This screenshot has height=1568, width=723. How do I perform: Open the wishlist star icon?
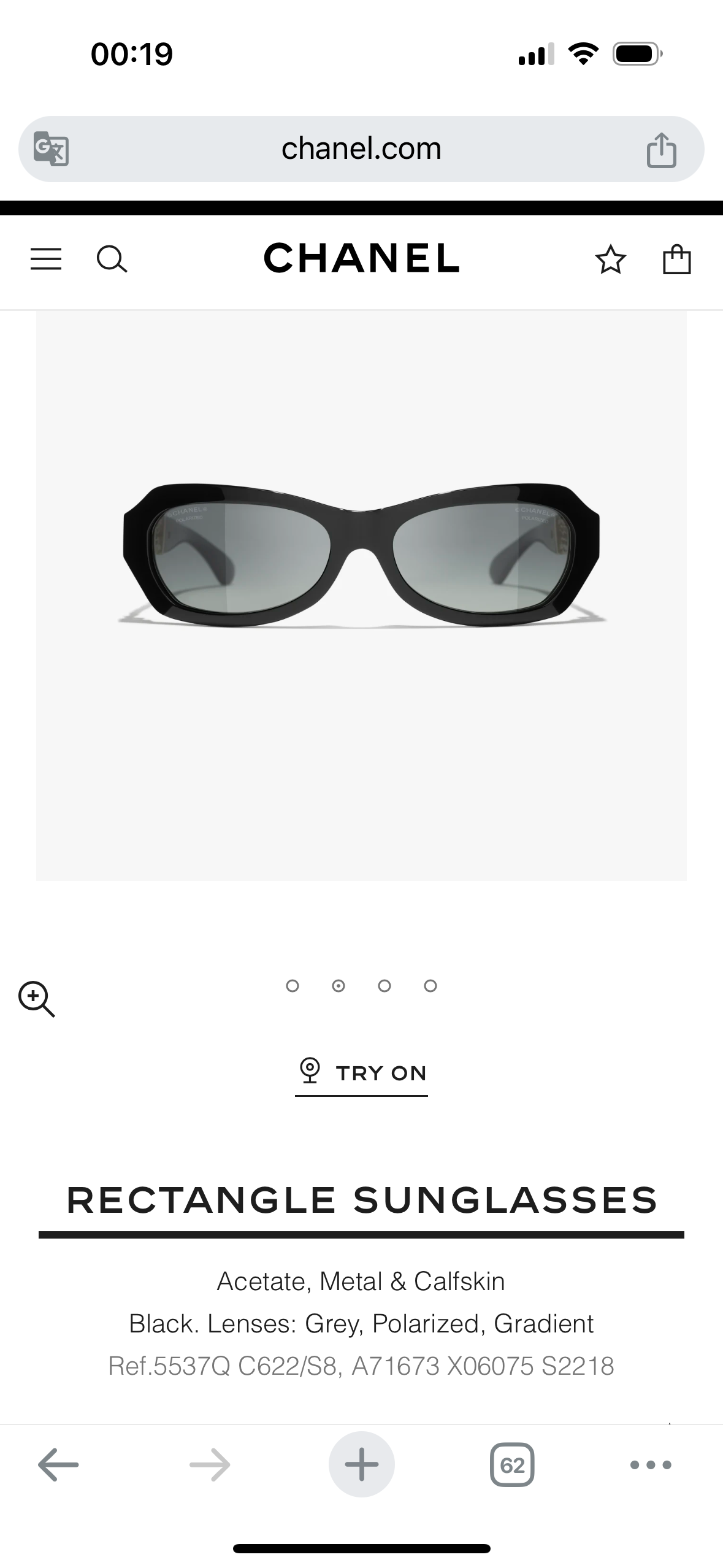pos(610,259)
